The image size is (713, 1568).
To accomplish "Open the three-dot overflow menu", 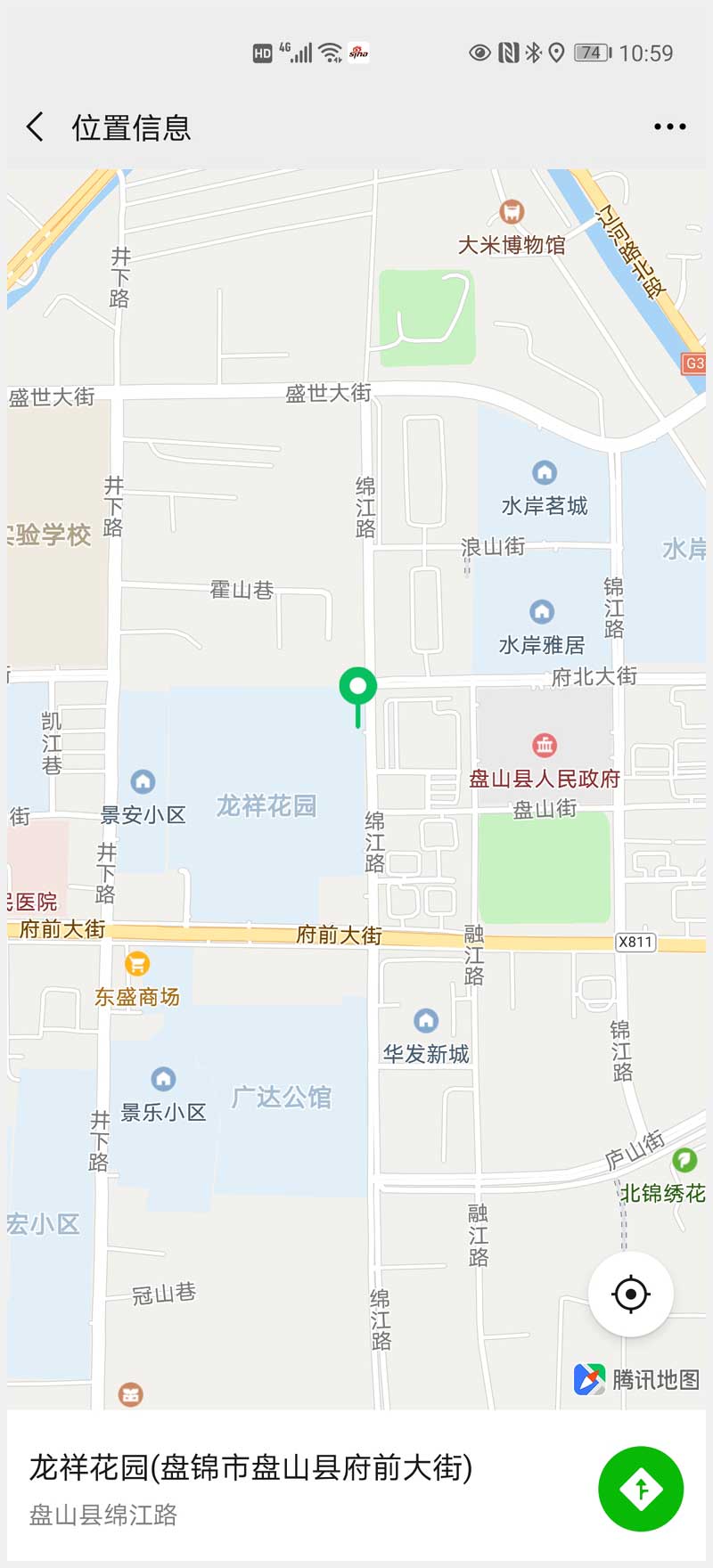I will 669,127.
